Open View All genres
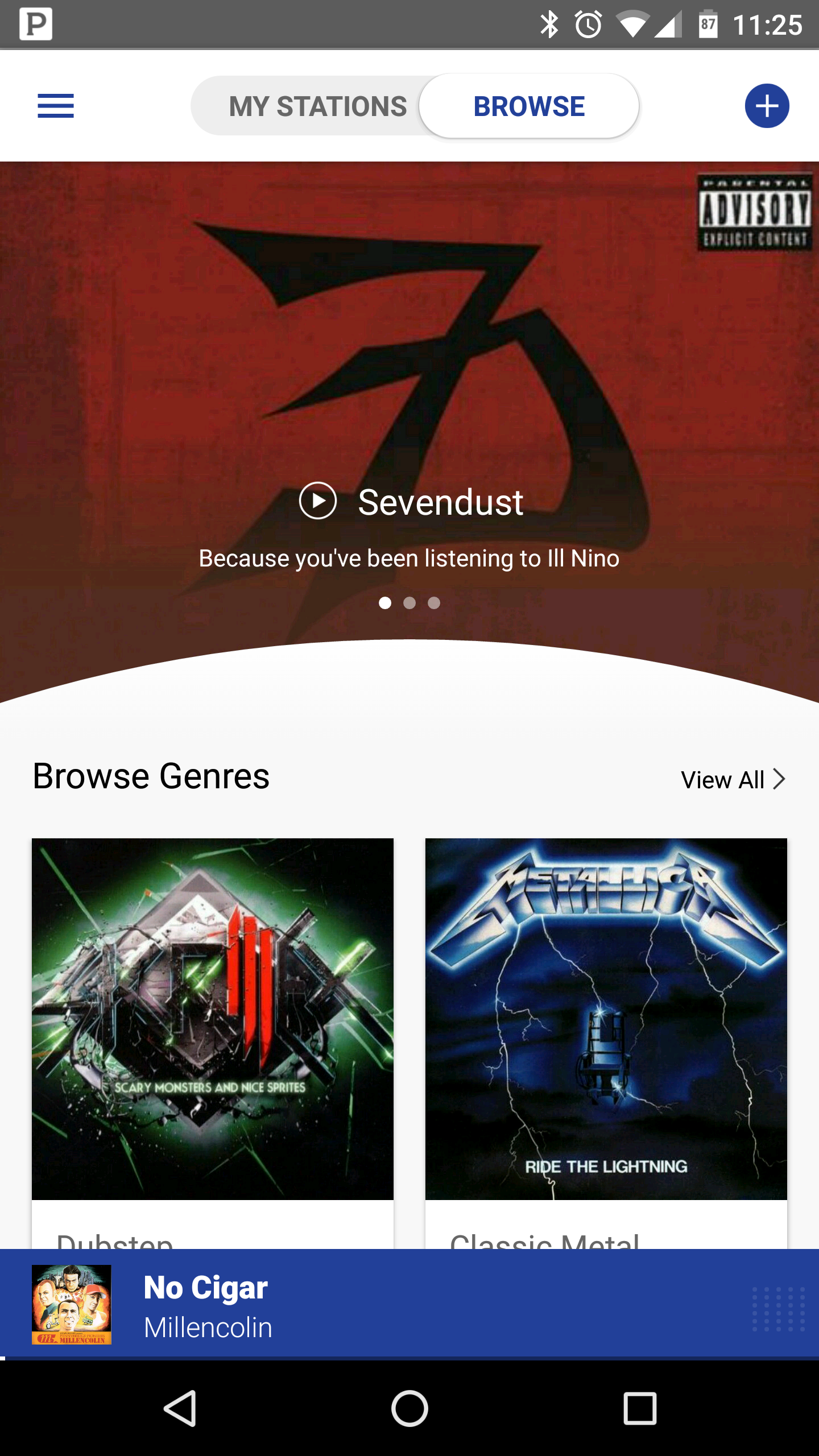819x1456 pixels. click(723, 780)
